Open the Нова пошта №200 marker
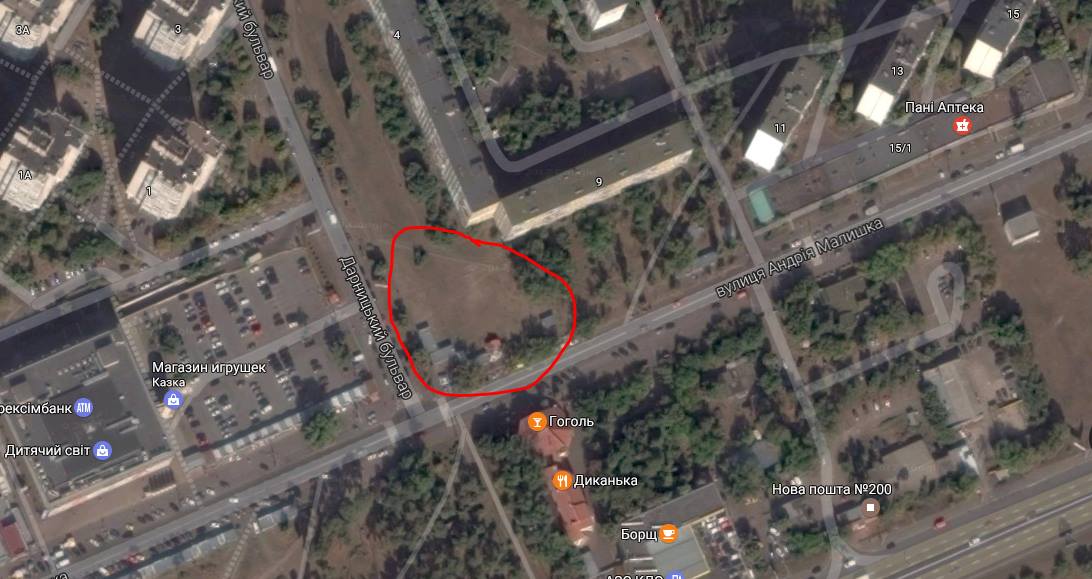This screenshot has width=1092, height=579. click(x=870, y=508)
